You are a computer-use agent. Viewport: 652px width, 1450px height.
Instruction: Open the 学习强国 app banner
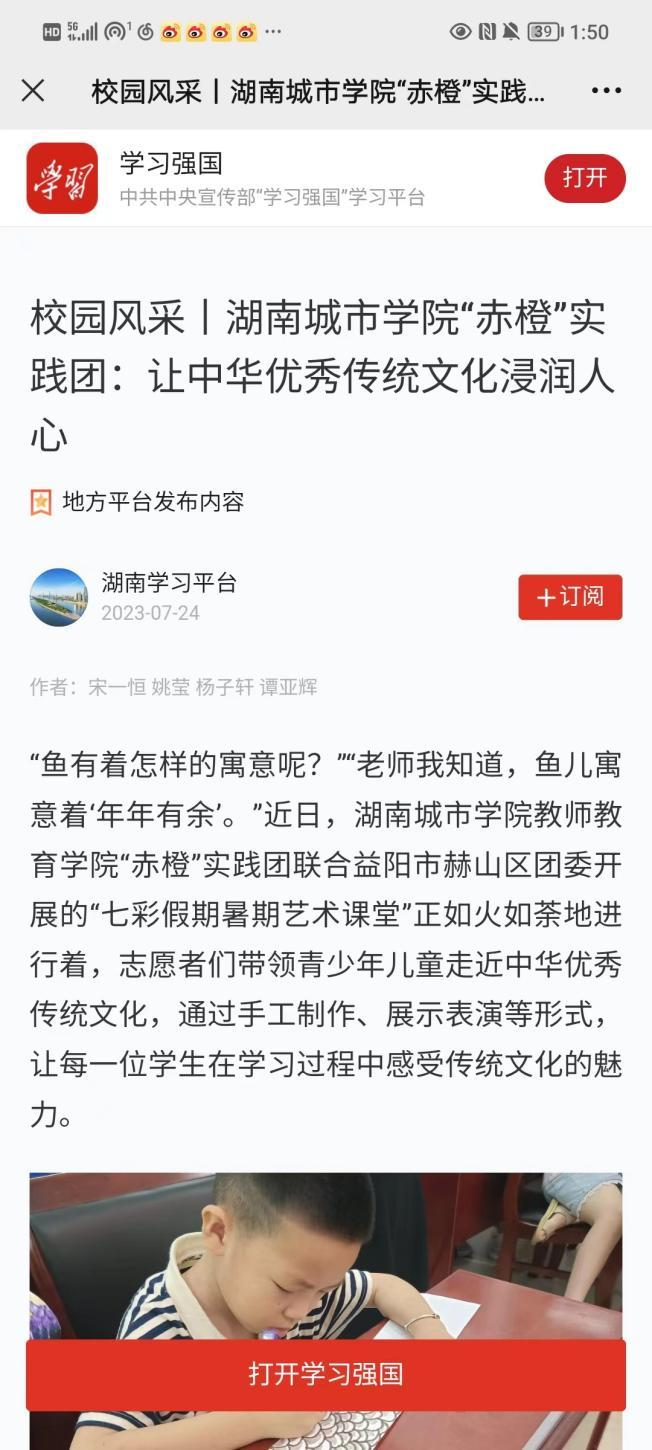(272, 178)
